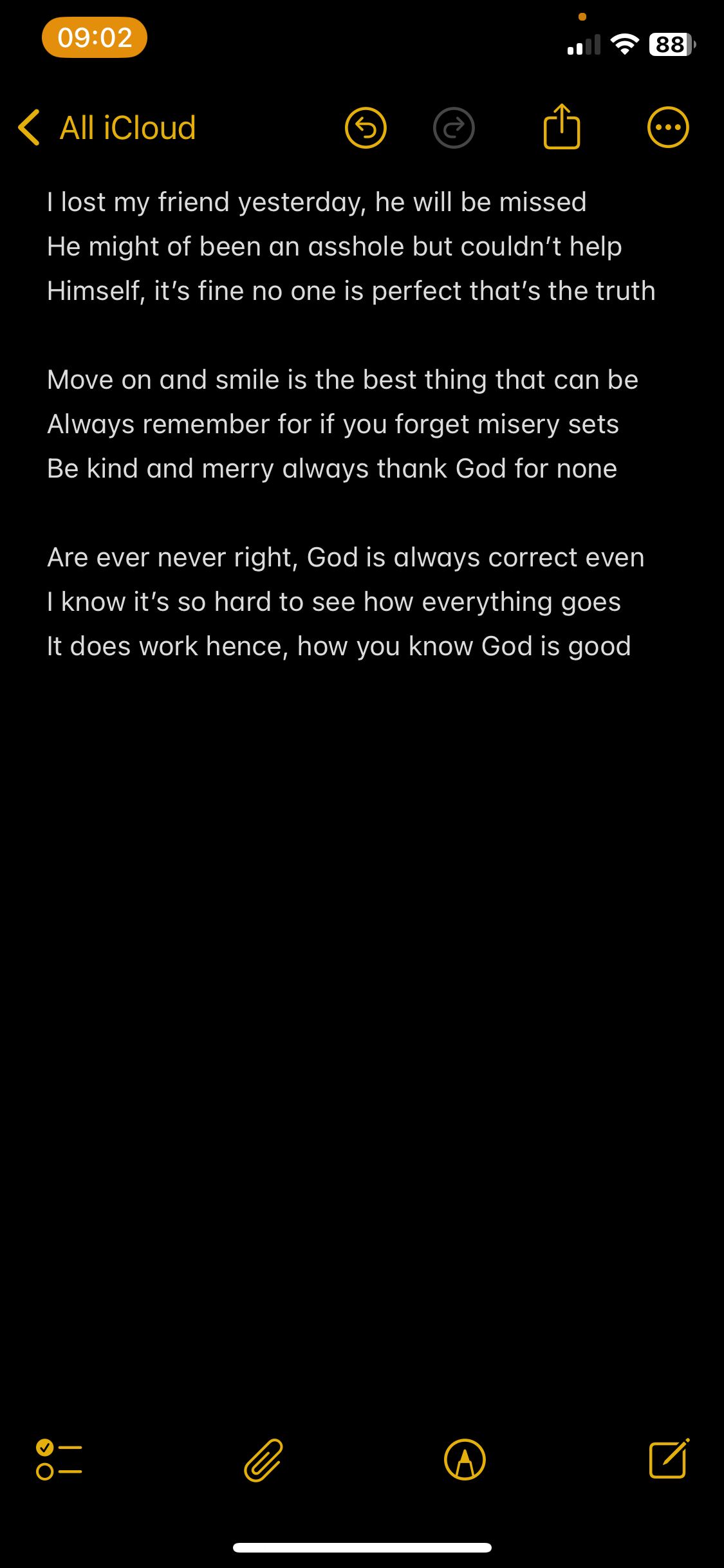Go back to All iCloud folder

click(107, 127)
